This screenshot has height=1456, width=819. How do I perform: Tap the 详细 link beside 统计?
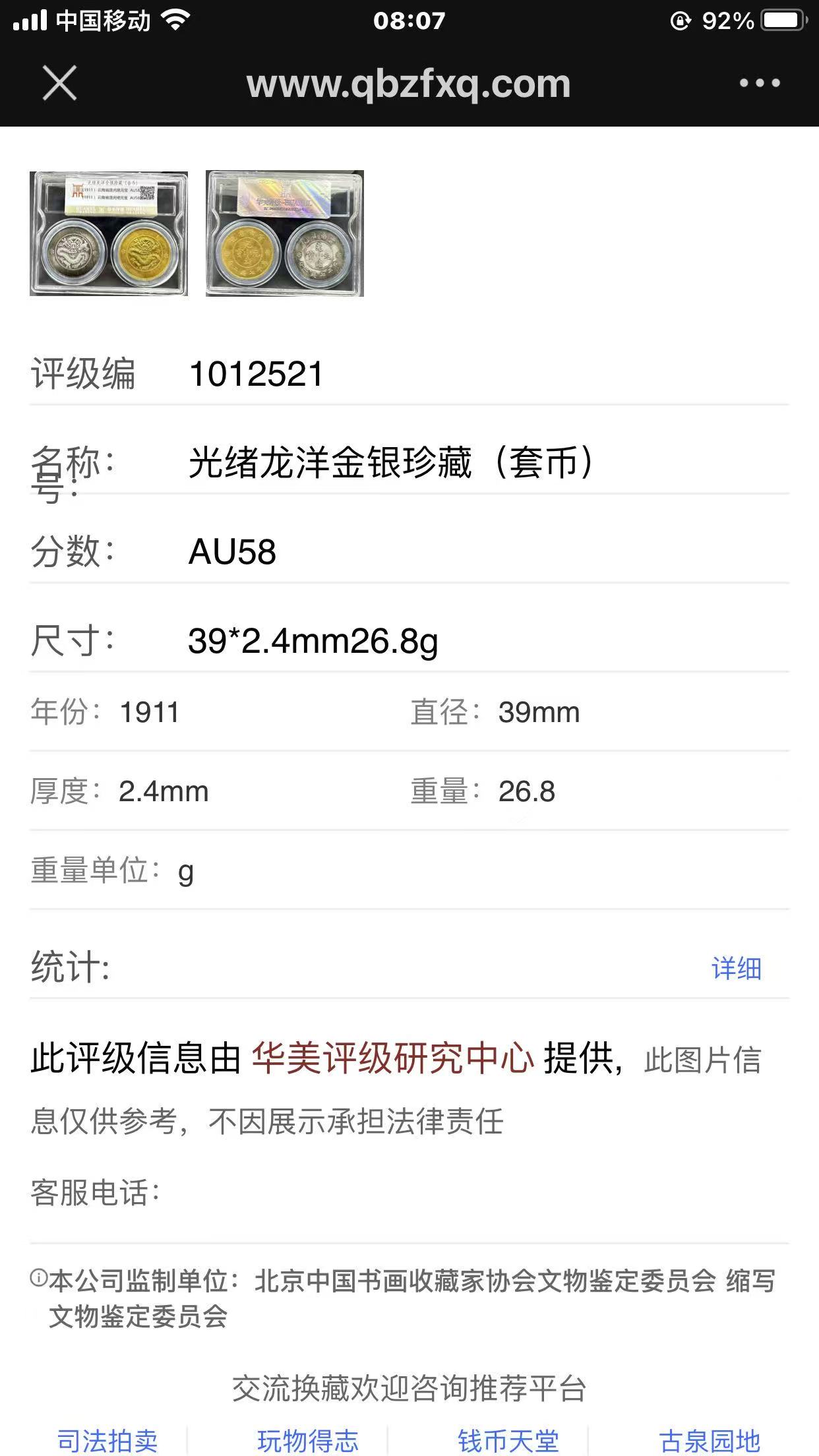point(736,969)
